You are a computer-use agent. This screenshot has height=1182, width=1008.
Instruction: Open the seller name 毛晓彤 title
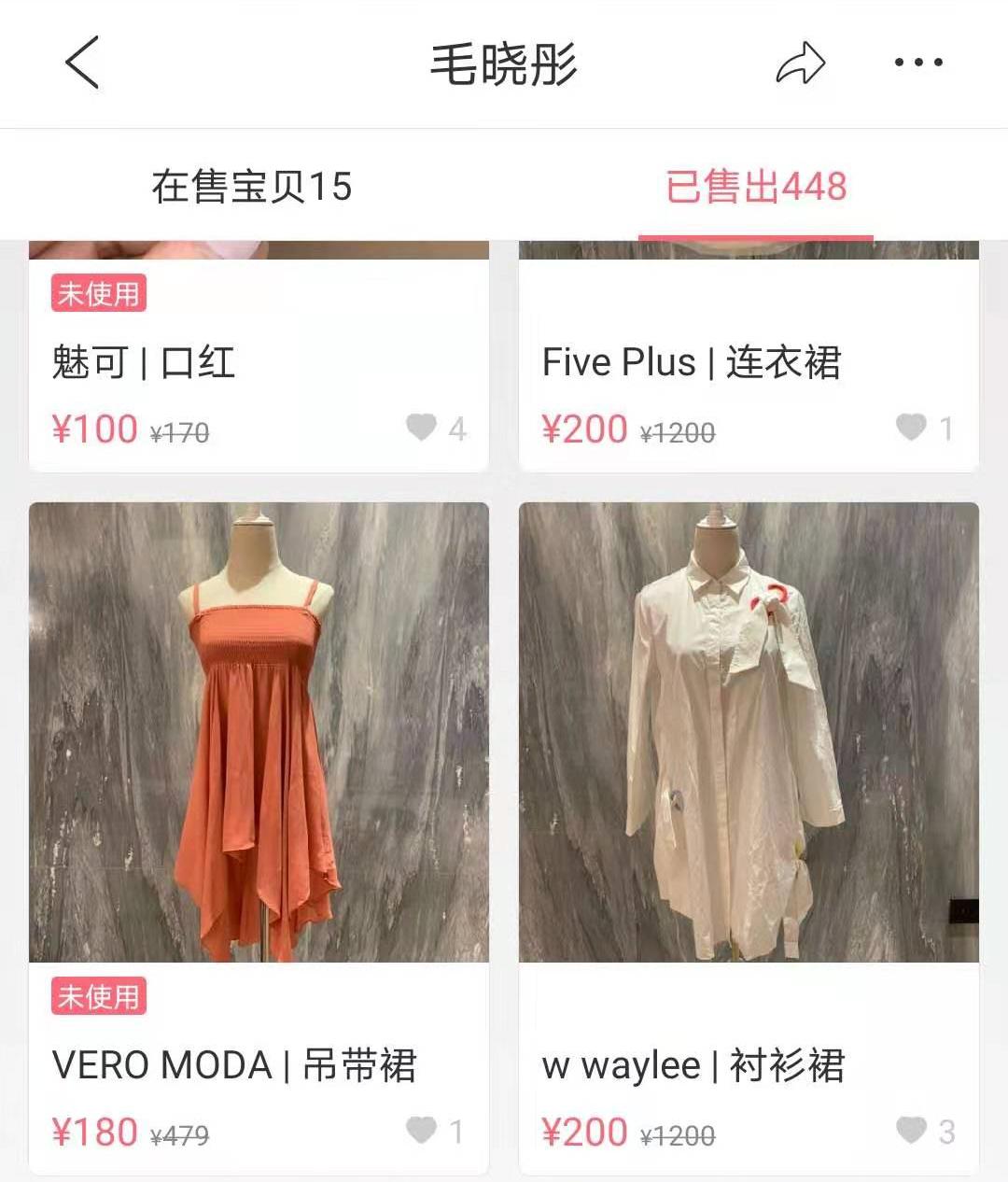tap(504, 62)
